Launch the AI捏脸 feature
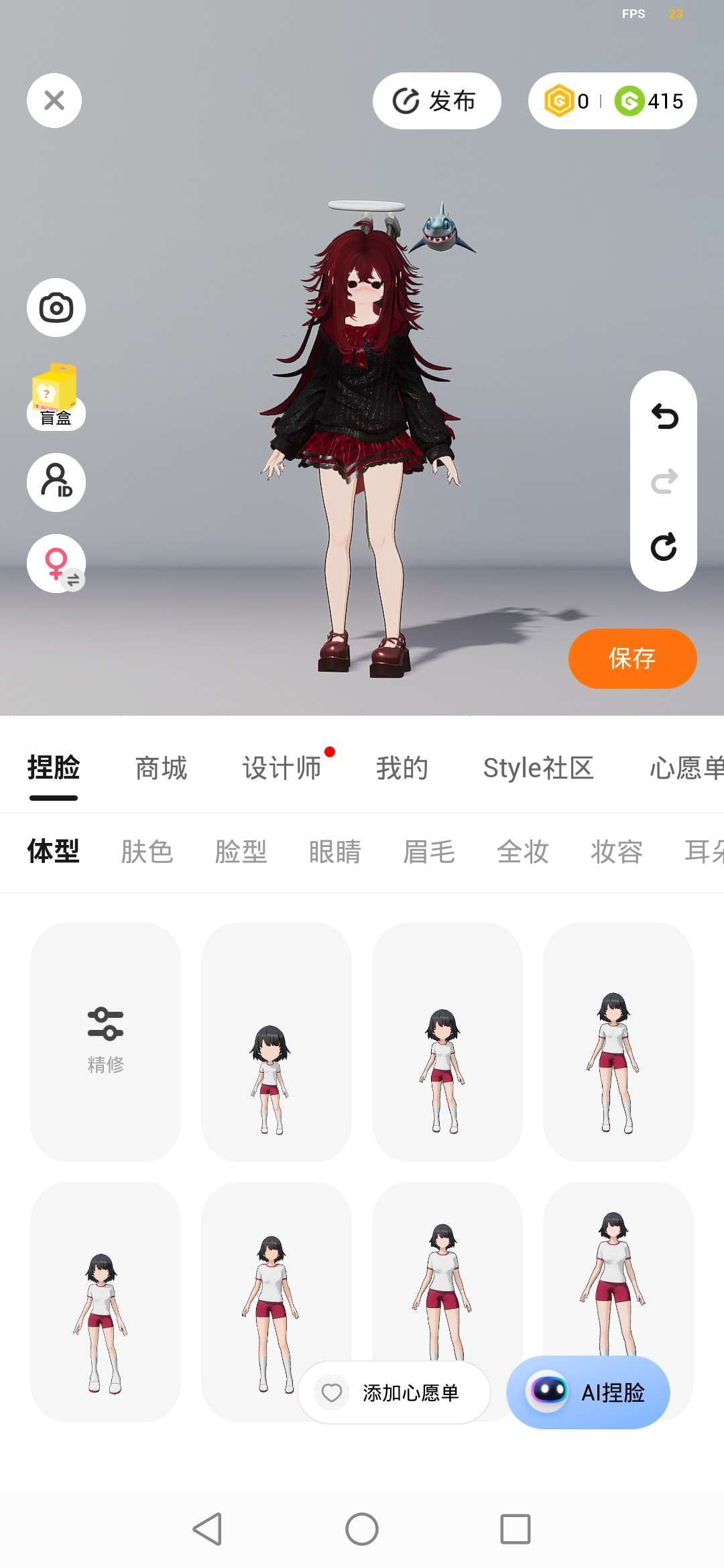Screen dimensions: 724x1568 588,1392
